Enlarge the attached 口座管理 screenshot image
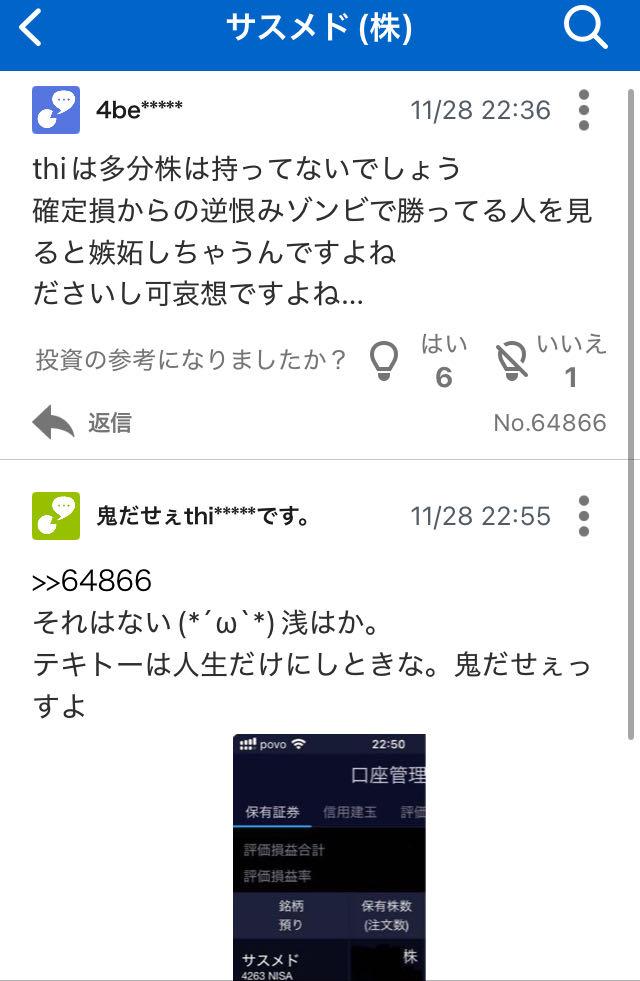 click(329, 856)
